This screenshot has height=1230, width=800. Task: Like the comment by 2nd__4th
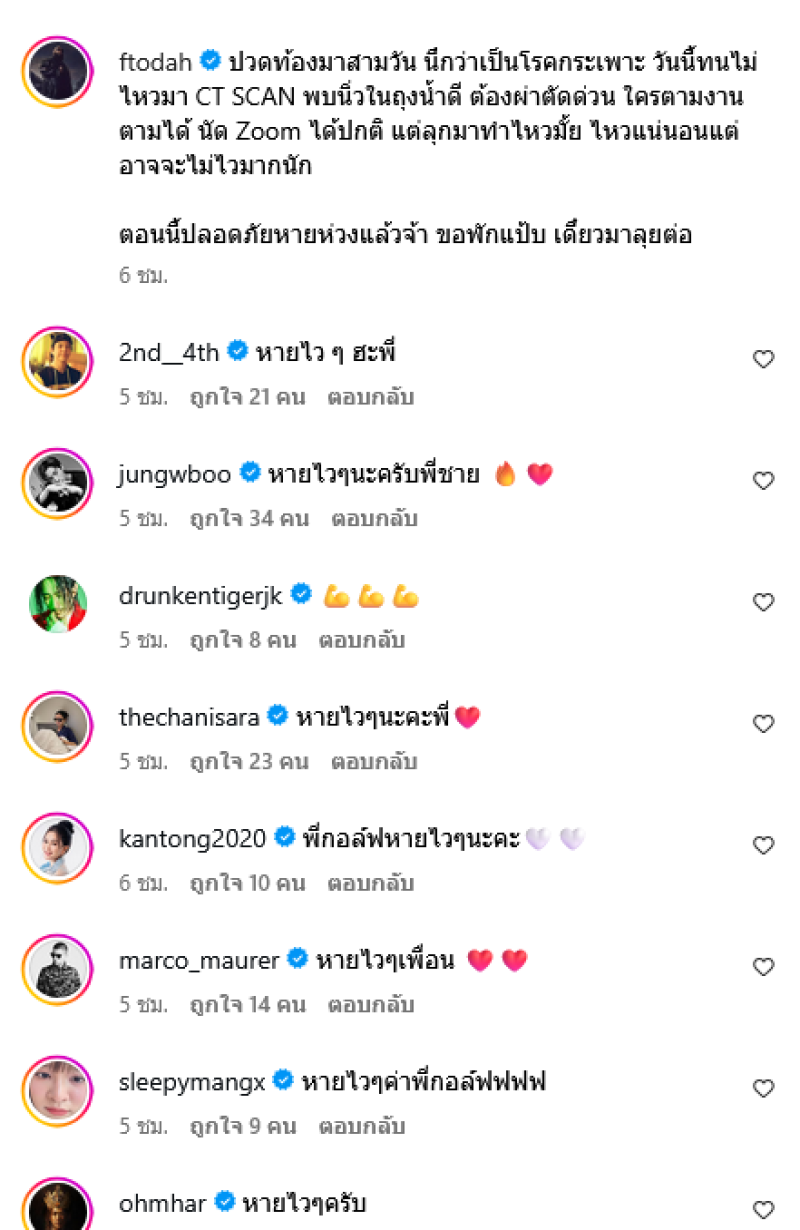point(763,360)
